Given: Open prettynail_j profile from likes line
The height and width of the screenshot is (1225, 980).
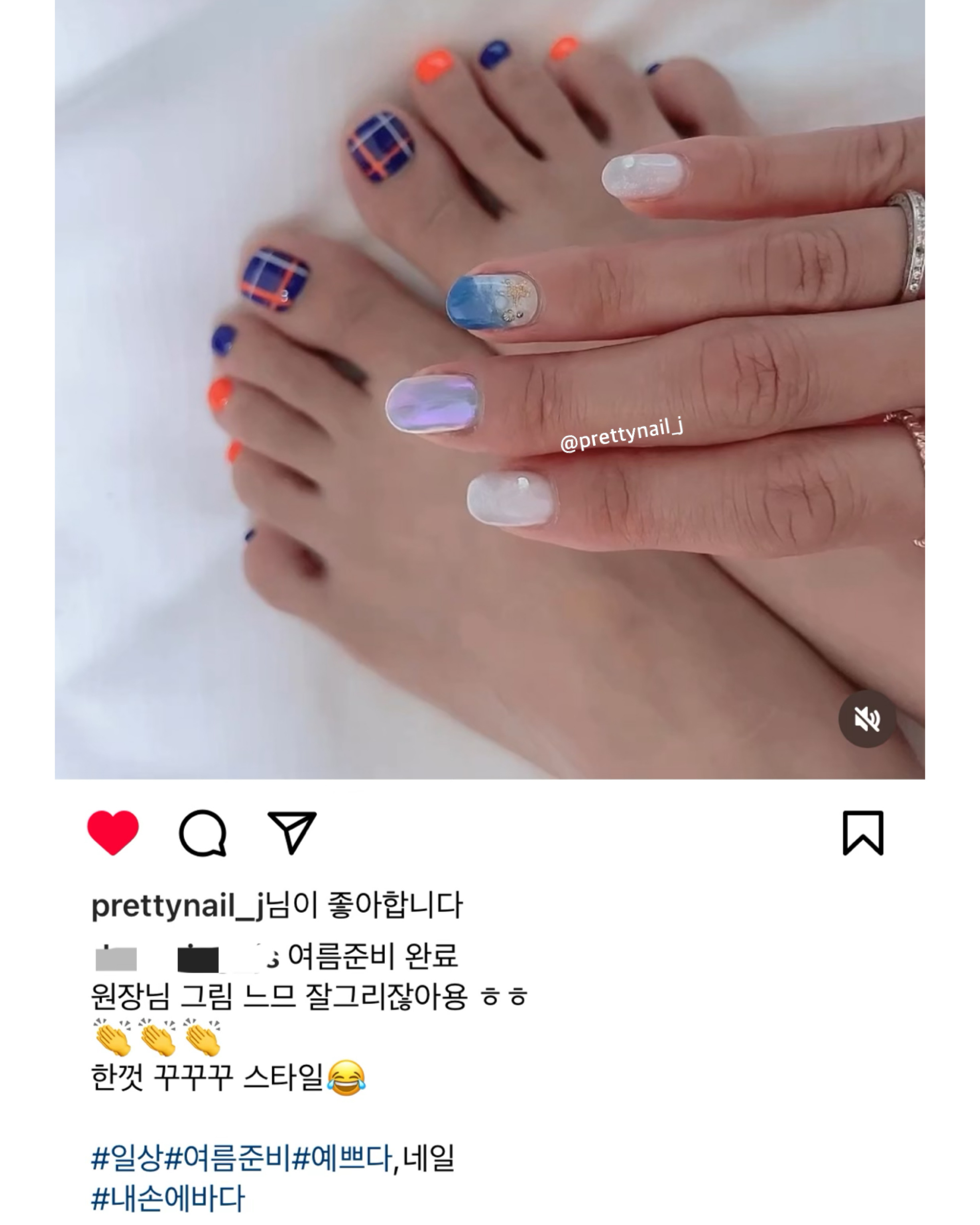Looking at the screenshot, I should tap(177, 906).
